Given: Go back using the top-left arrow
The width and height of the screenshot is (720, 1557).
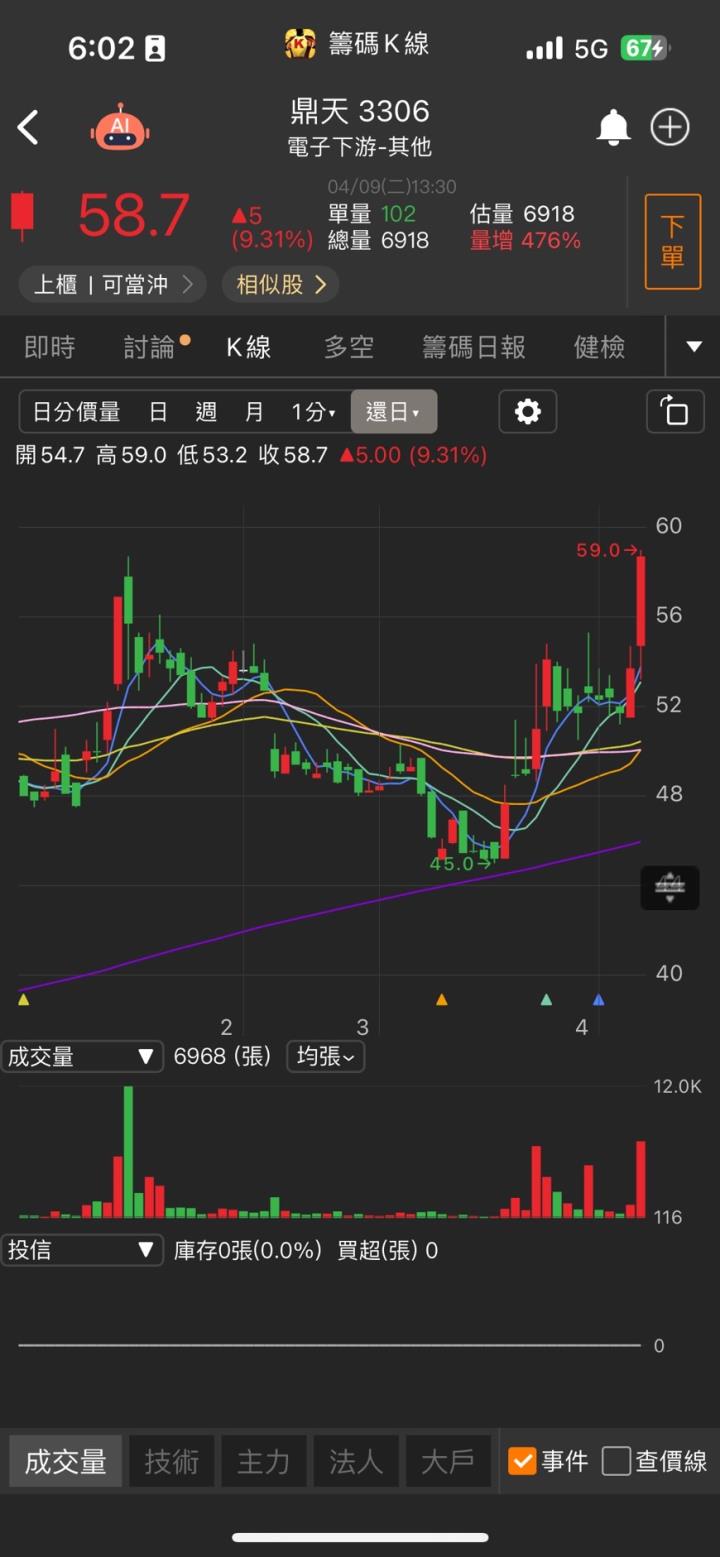Looking at the screenshot, I should pos(28,128).
